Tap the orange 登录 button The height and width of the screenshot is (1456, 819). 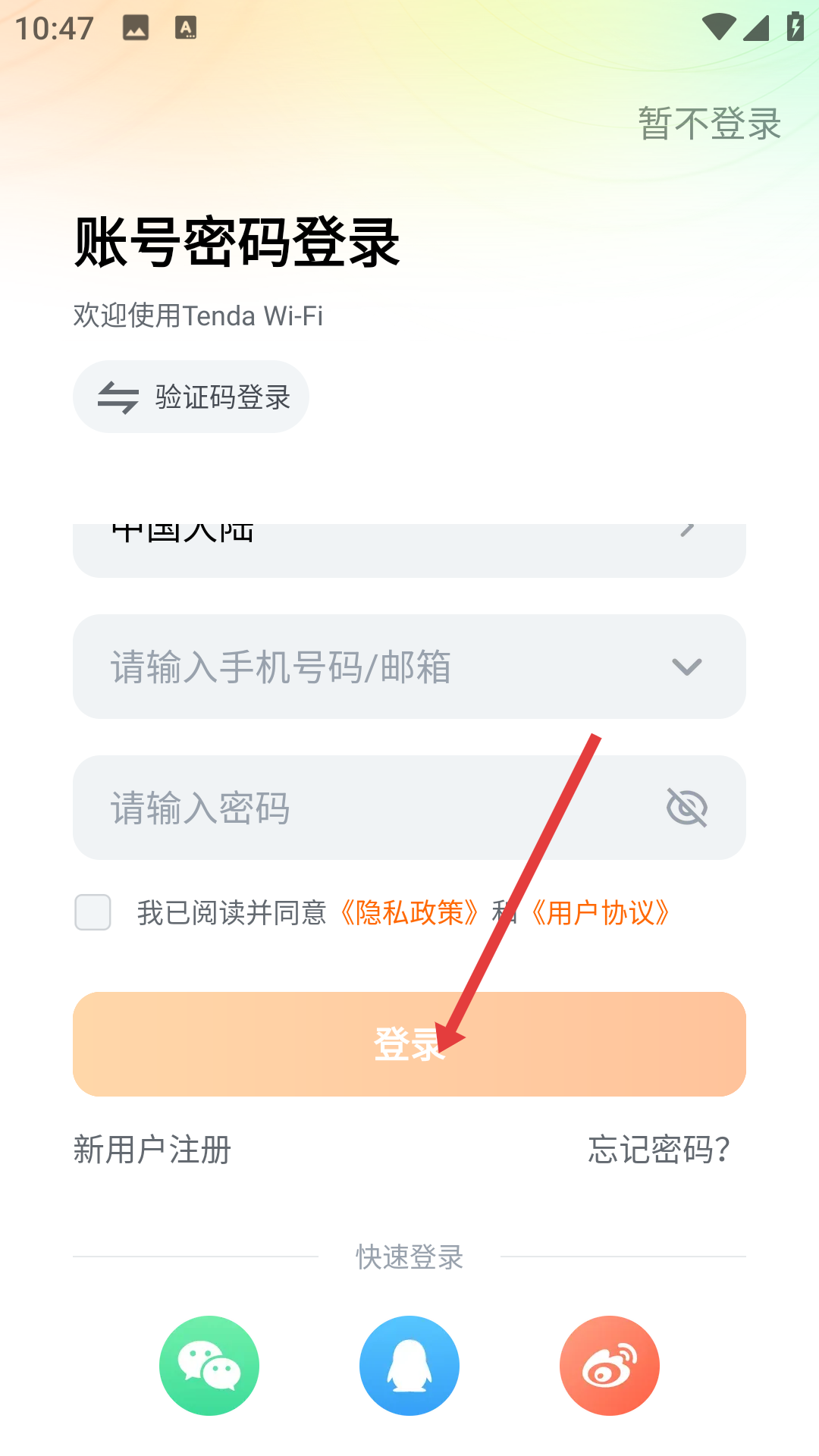tap(409, 1044)
